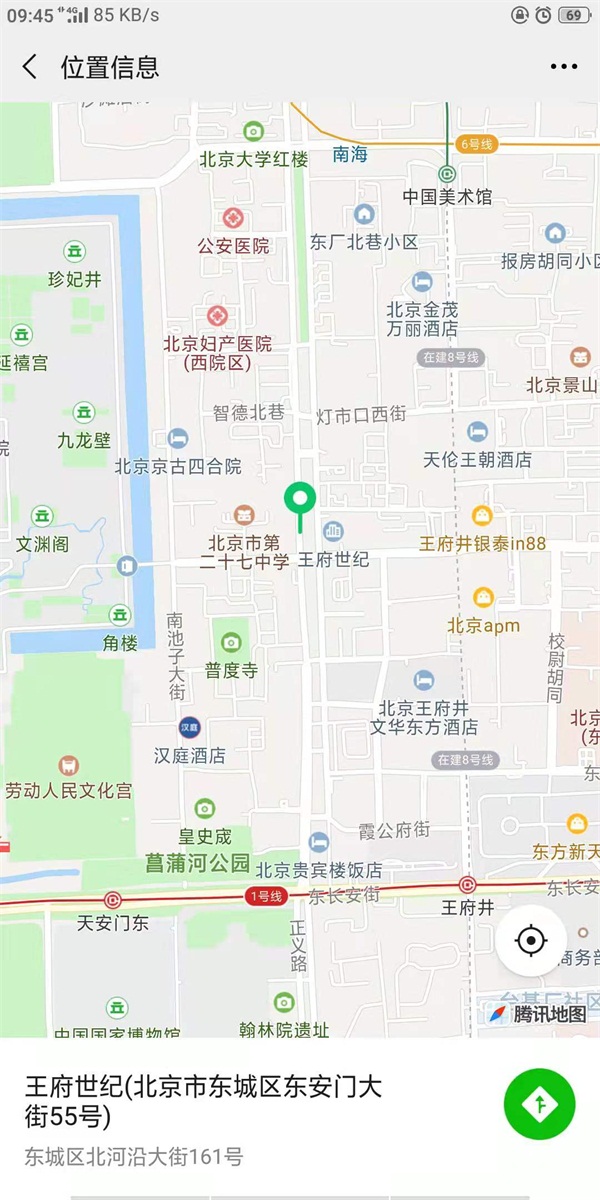This screenshot has height=1200, width=600.
Task: Recenter map on my current location
Action: (x=531, y=941)
